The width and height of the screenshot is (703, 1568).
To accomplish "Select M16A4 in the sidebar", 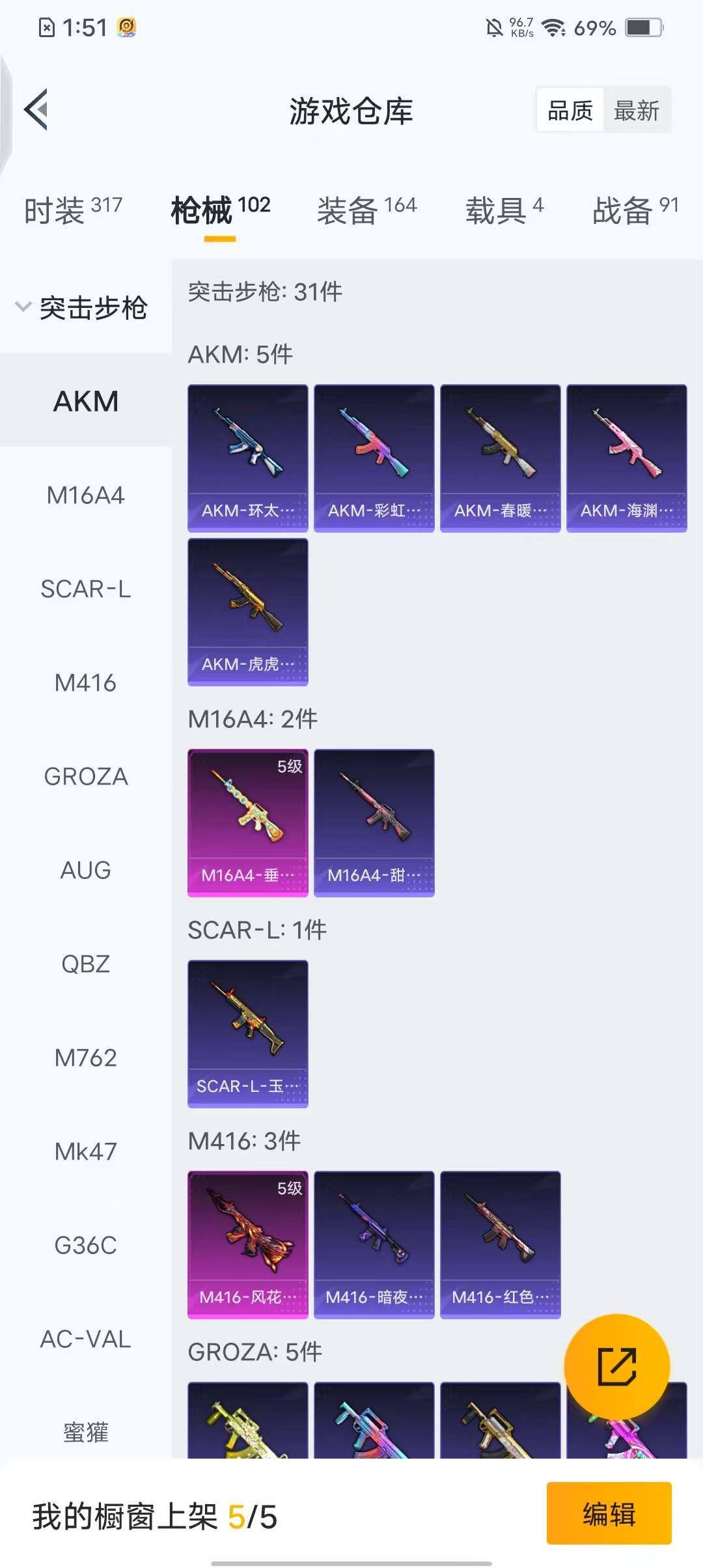I will [85, 496].
